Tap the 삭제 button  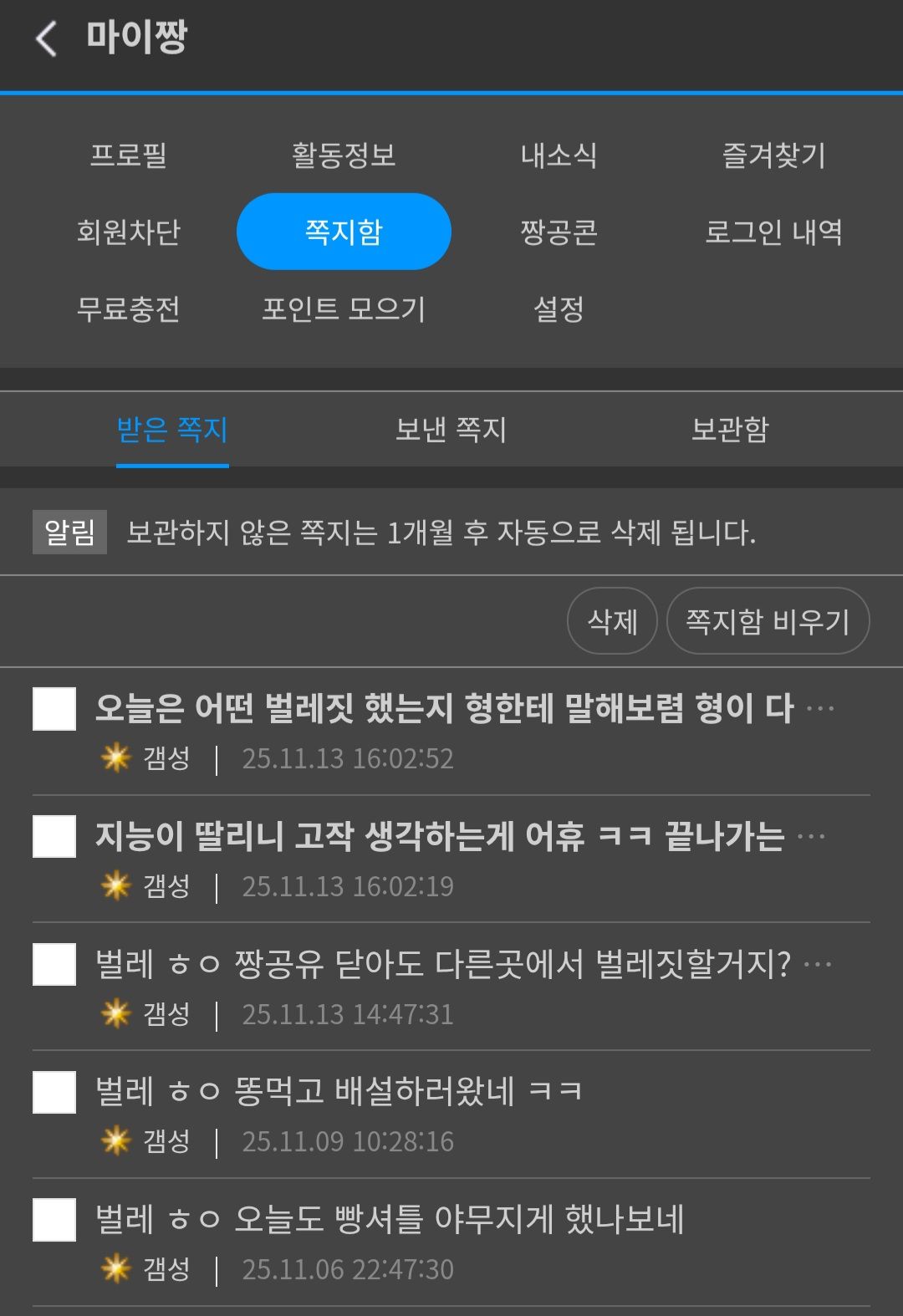(x=612, y=621)
